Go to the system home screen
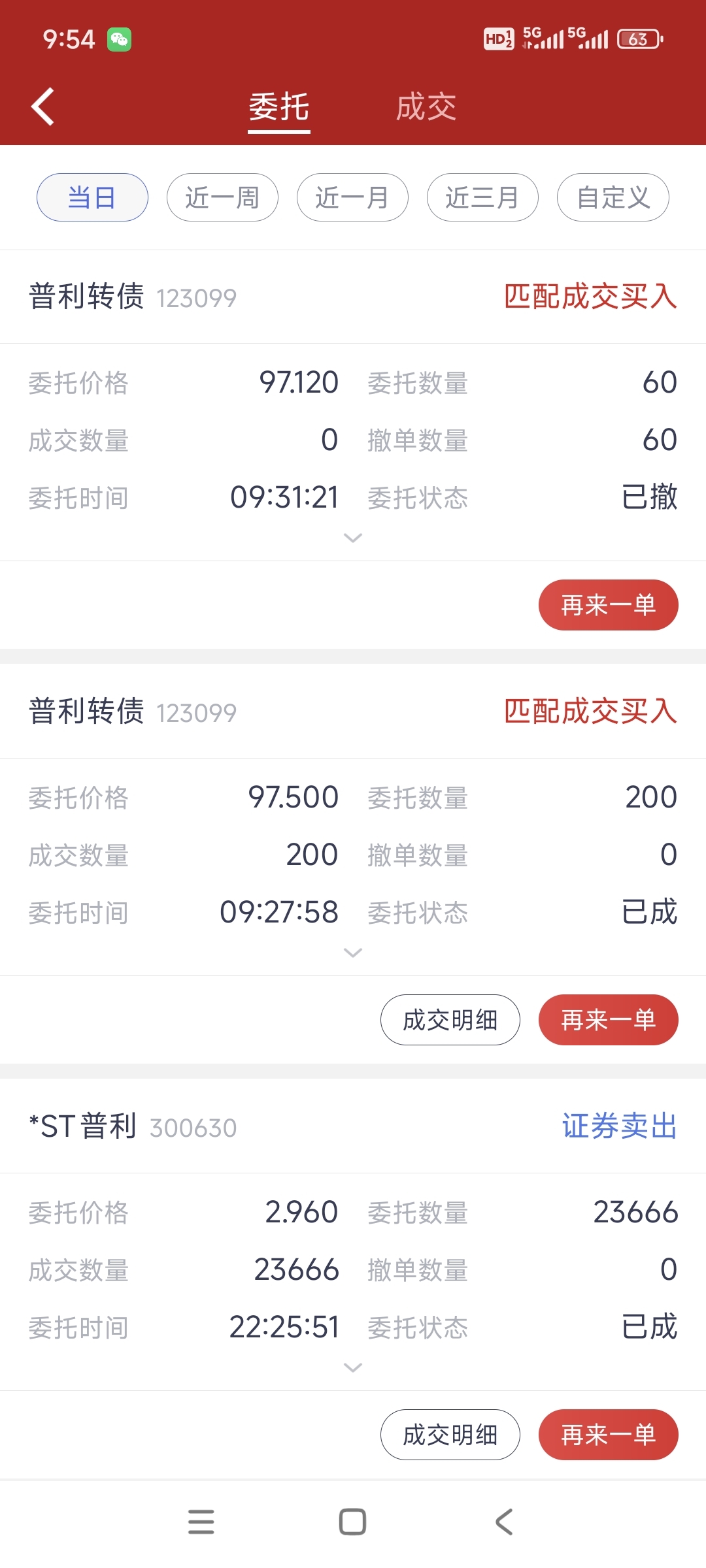Viewport: 706px width, 1568px height. [352, 1522]
